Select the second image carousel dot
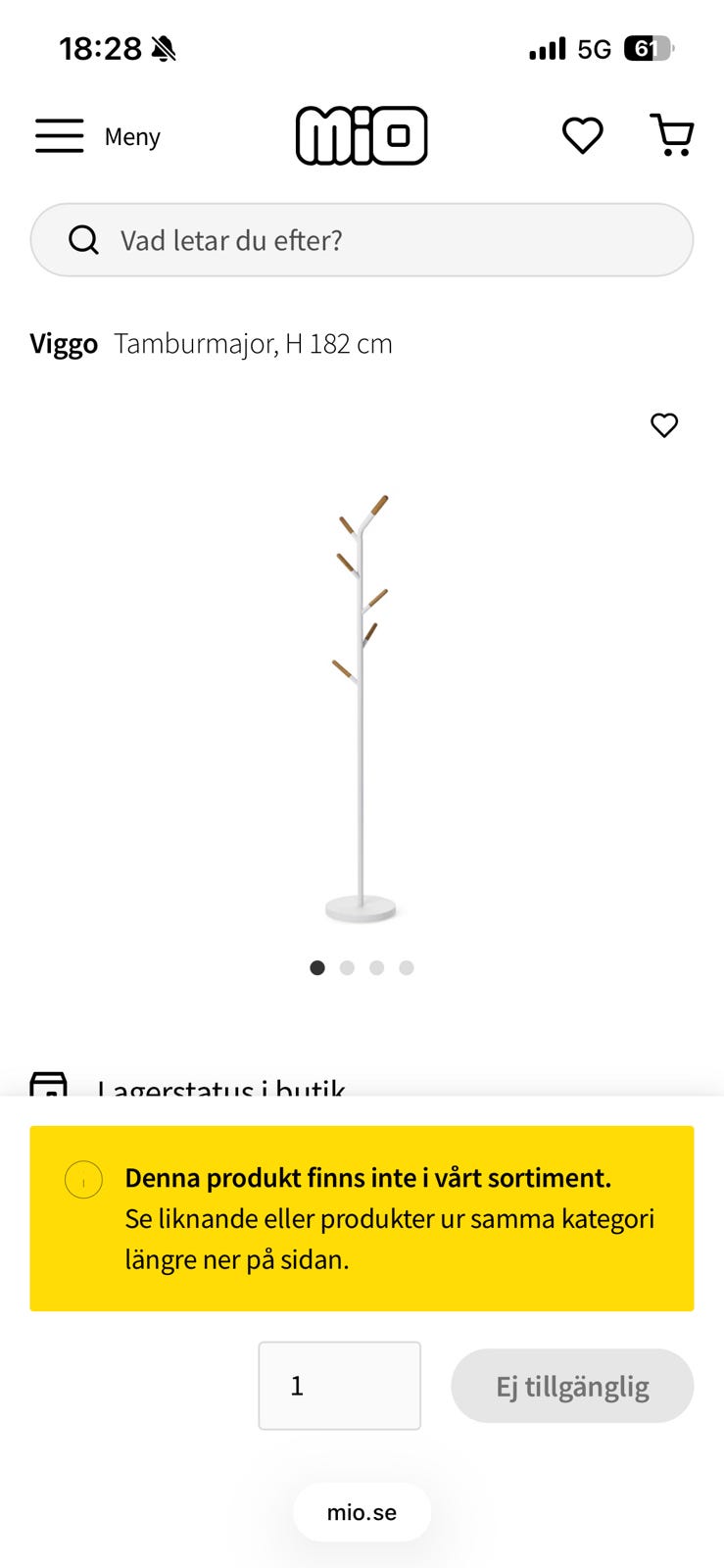724x1568 pixels. pos(347,968)
